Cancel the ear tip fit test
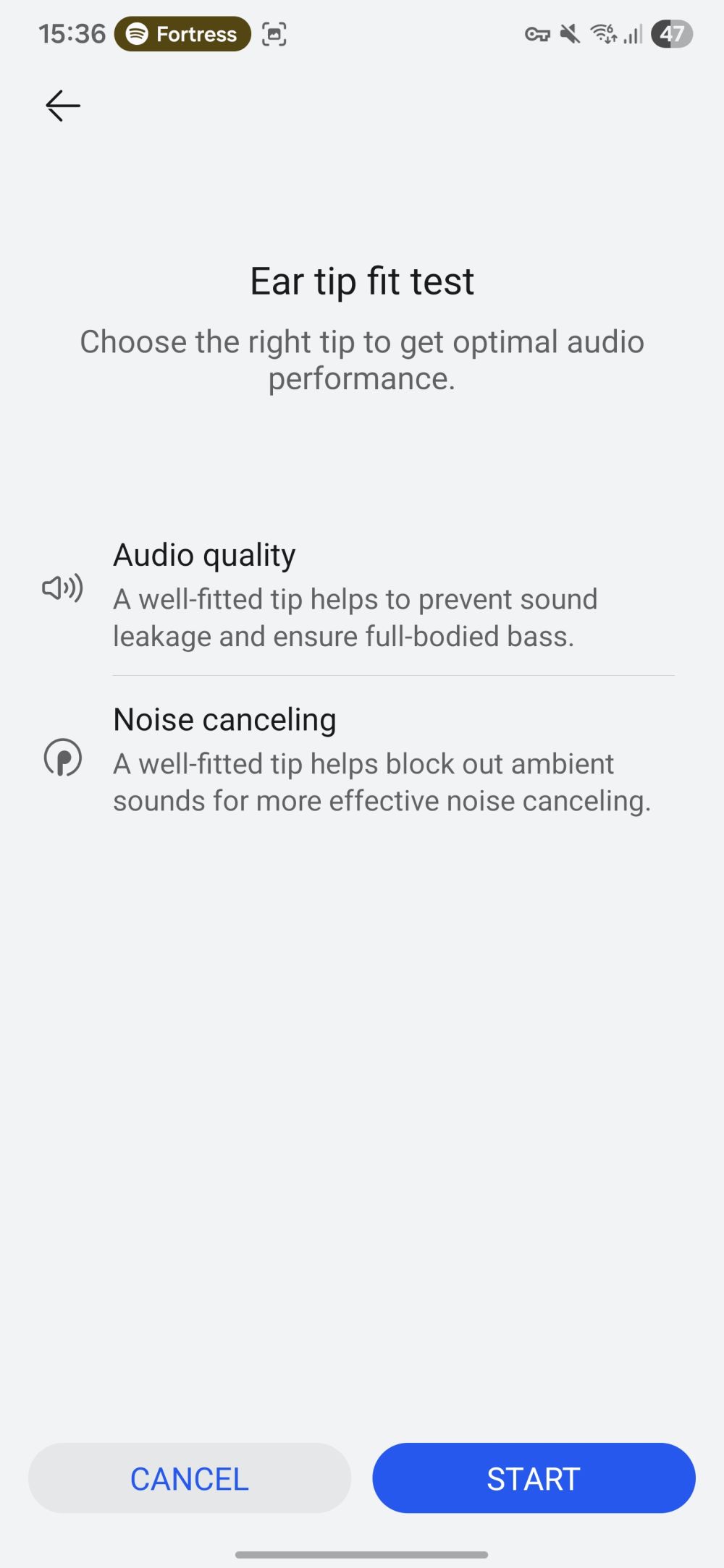The height and width of the screenshot is (1568, 724). coord(190,1478)
